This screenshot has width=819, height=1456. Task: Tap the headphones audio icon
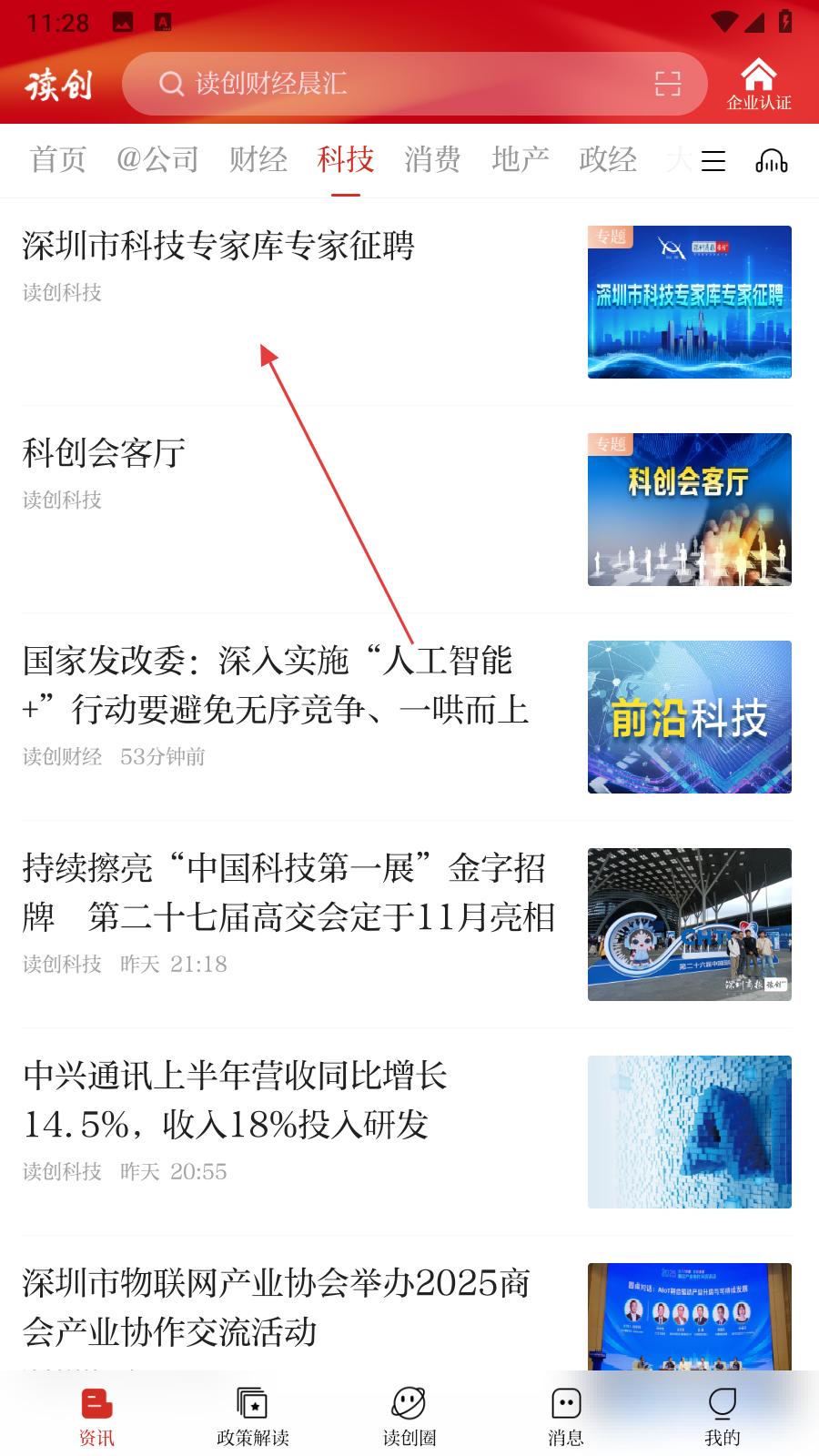(771, 161)
